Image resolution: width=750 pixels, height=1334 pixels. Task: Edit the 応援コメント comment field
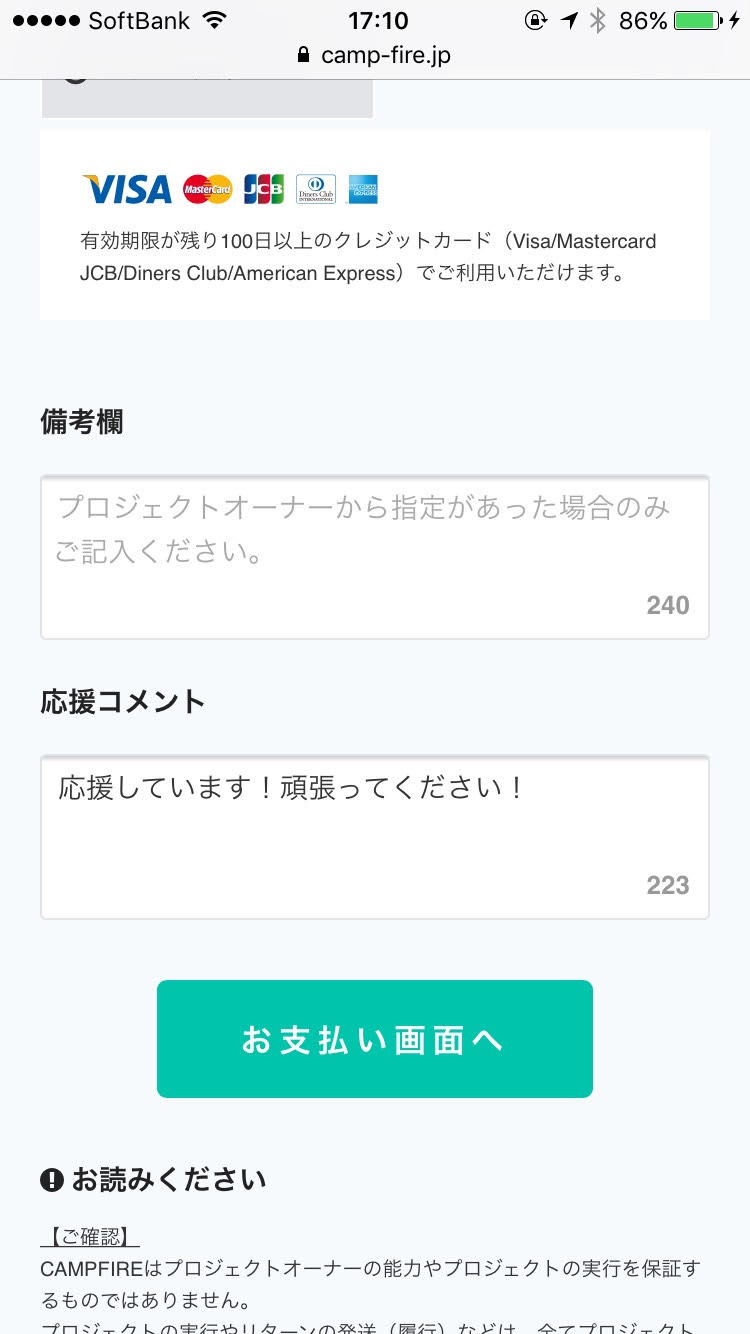(375, 837)
